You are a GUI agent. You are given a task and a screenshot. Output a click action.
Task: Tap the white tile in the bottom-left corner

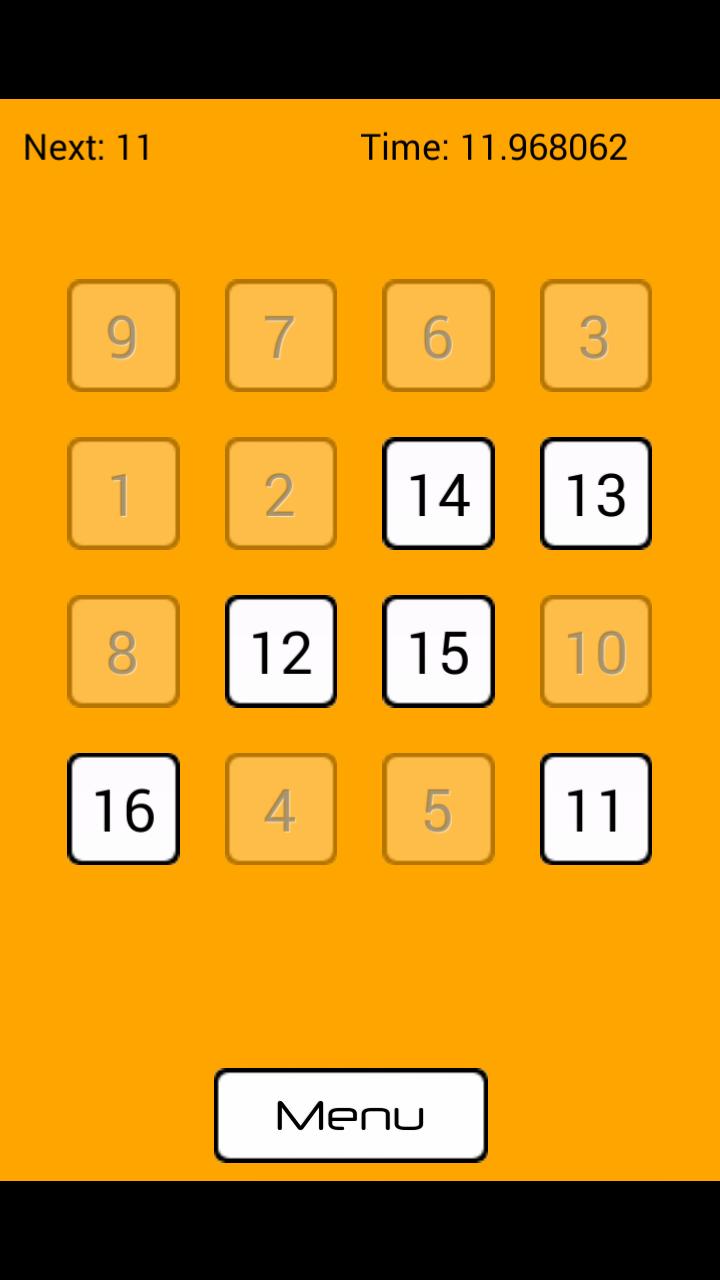pyautogui.click(x=123, y=808)
